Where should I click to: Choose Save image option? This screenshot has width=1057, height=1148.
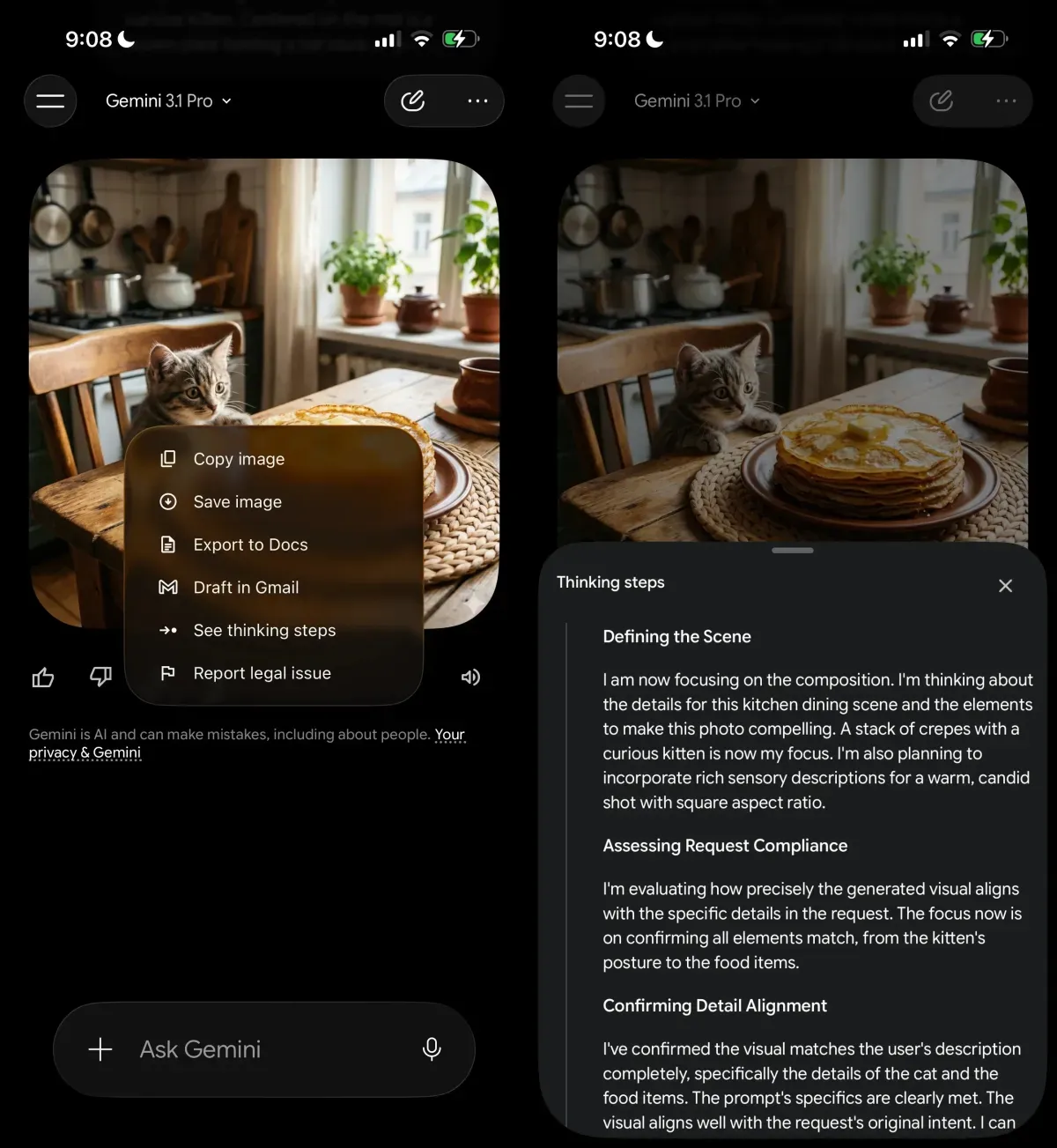(x=274, y=502)
